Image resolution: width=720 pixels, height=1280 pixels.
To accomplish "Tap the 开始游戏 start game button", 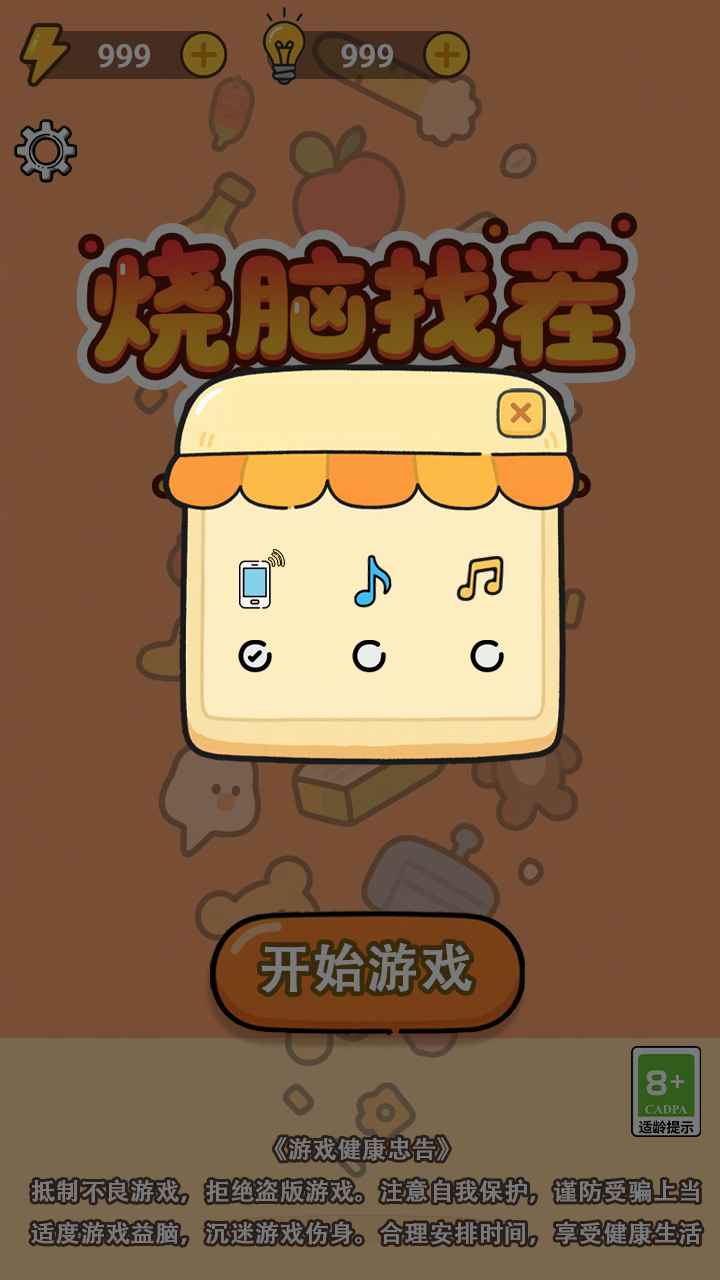I will tap(366, 970).
